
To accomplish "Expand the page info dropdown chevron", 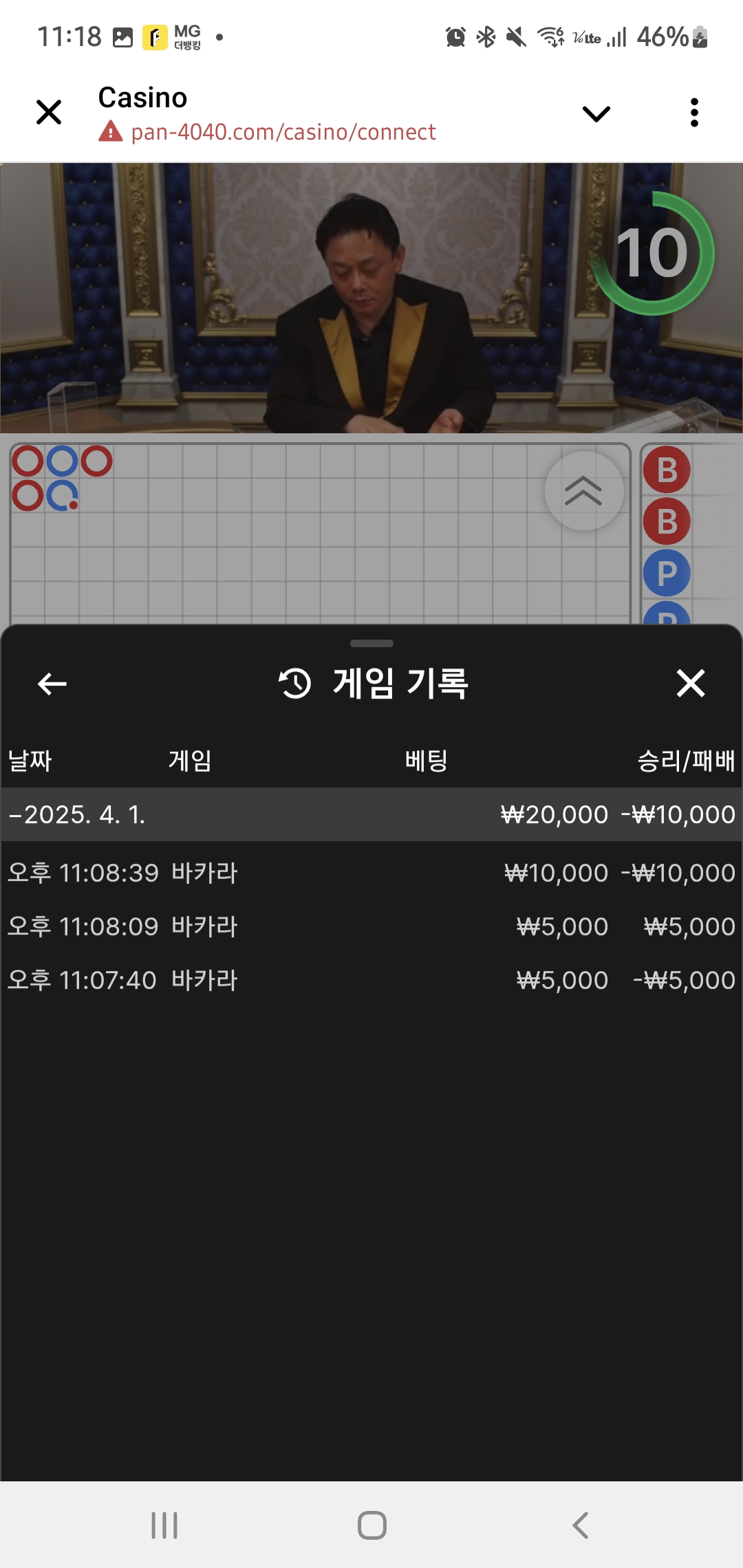I will 596,113.
